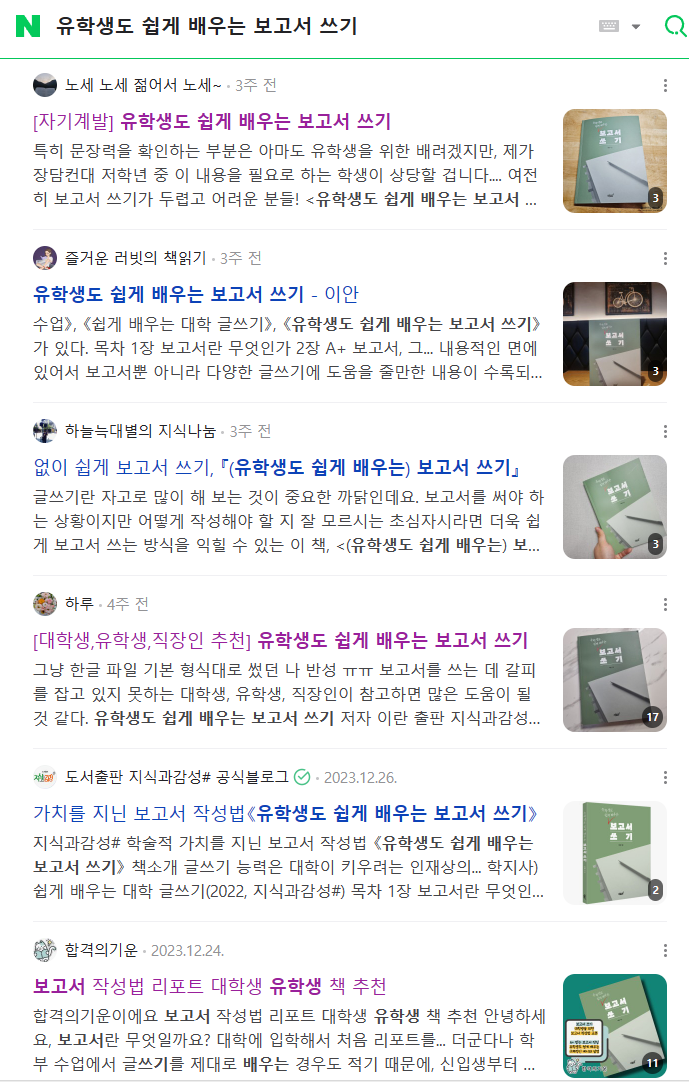This screenshot has height=1082, width=689.
Task: Open the post 가치를 지닌 보고서 작성법
Action: pyautogui.click(x=285, y=813)
